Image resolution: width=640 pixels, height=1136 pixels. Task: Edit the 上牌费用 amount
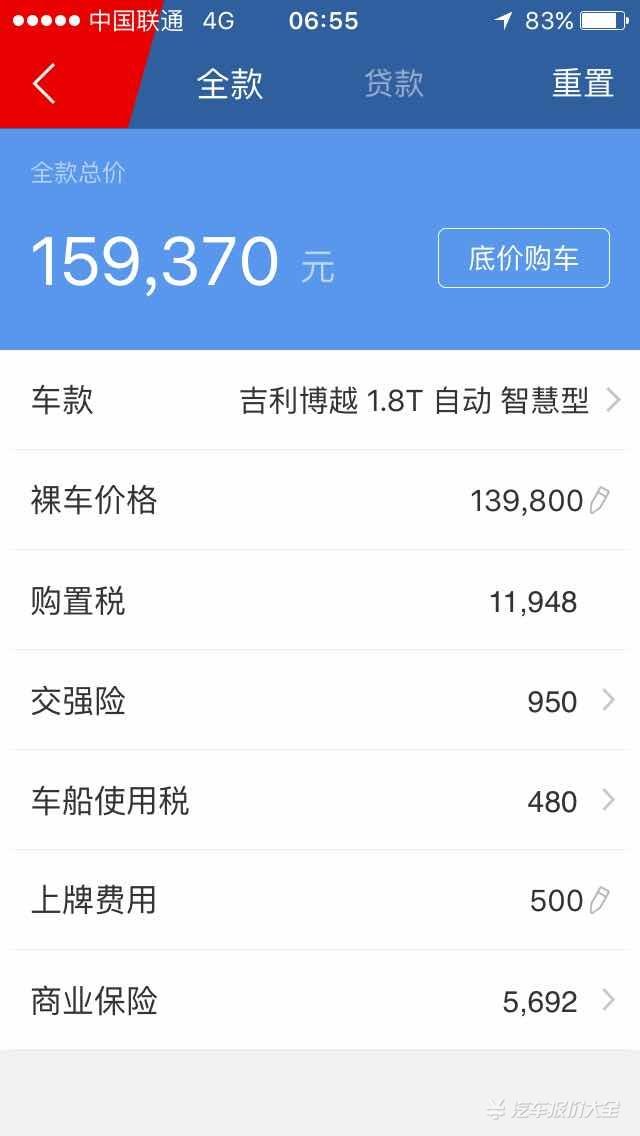(569, 901)
